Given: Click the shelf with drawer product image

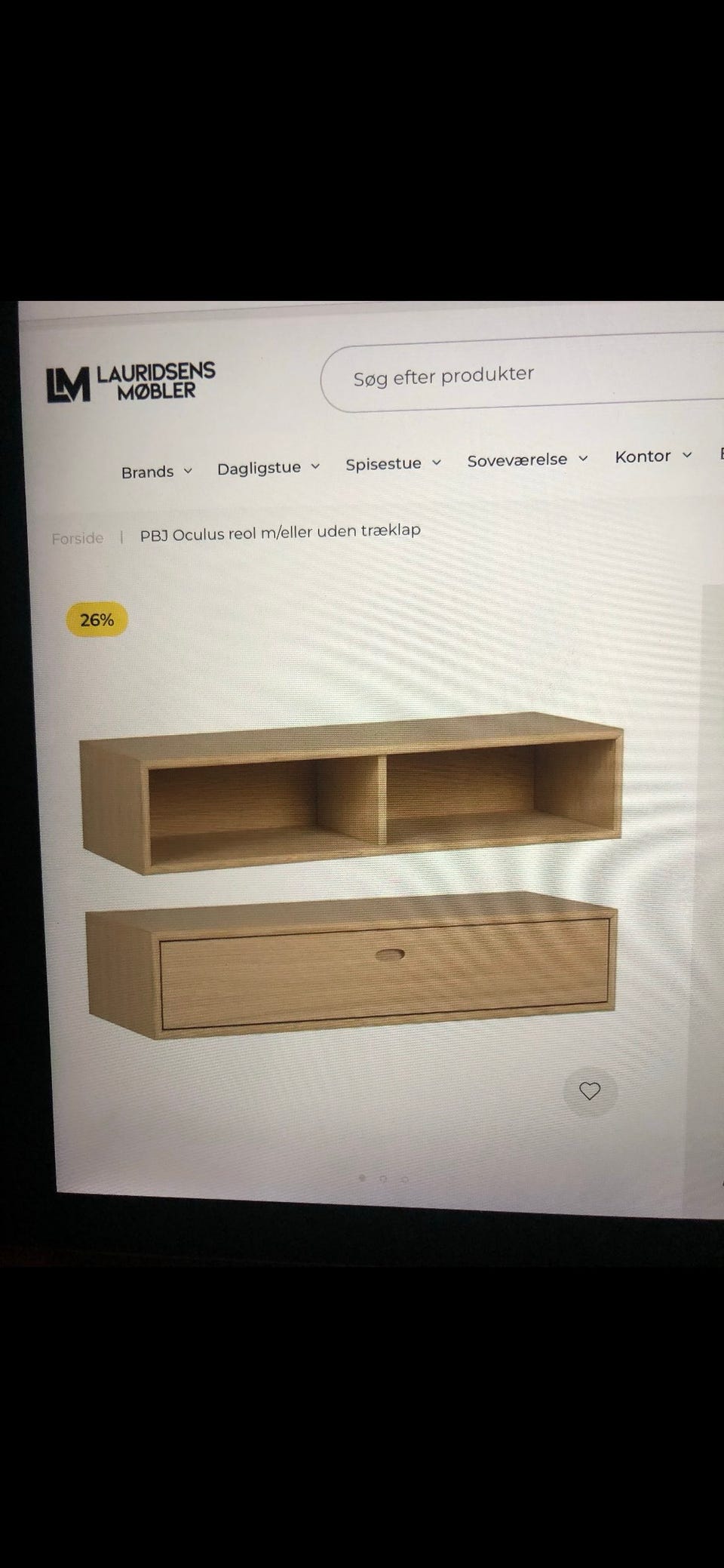Looking at the screenshot, I should click(x=351, y=966).
